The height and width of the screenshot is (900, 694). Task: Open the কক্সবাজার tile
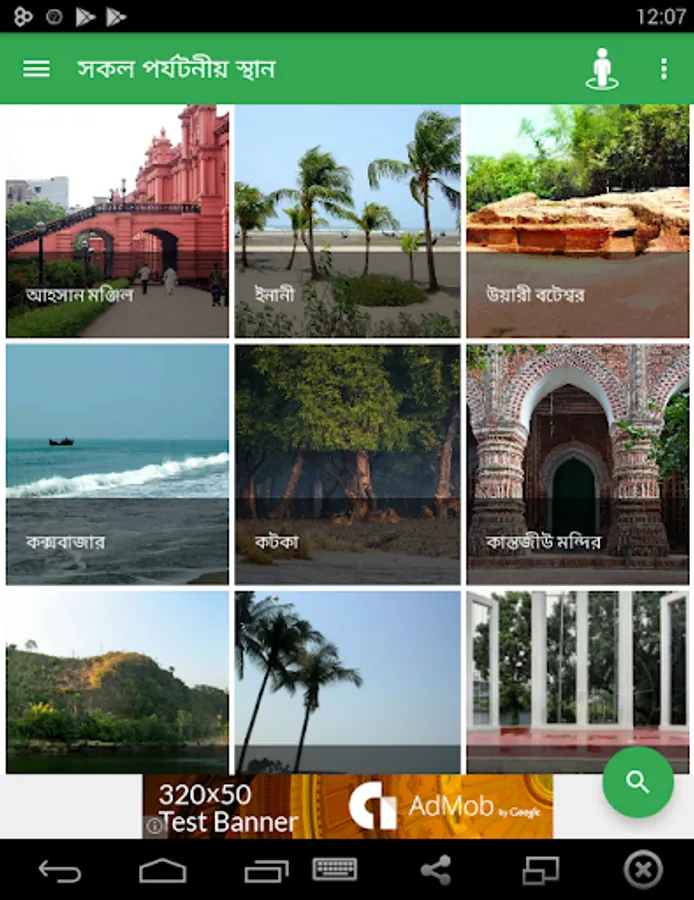[117, 465]
